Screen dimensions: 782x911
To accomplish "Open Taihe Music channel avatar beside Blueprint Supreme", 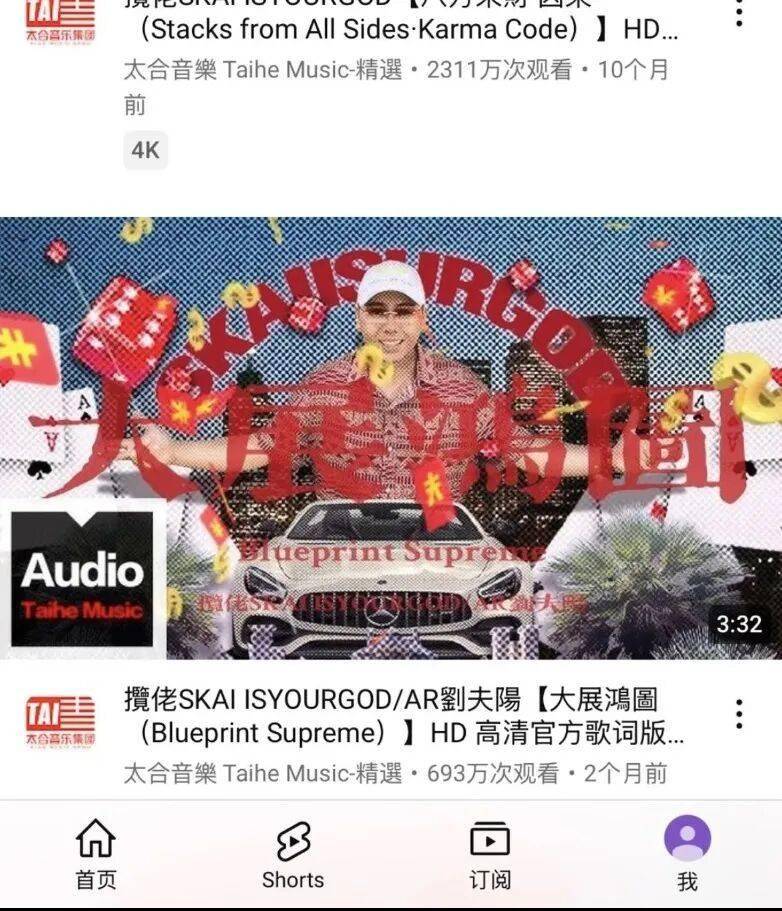I will tap(60, 722).
